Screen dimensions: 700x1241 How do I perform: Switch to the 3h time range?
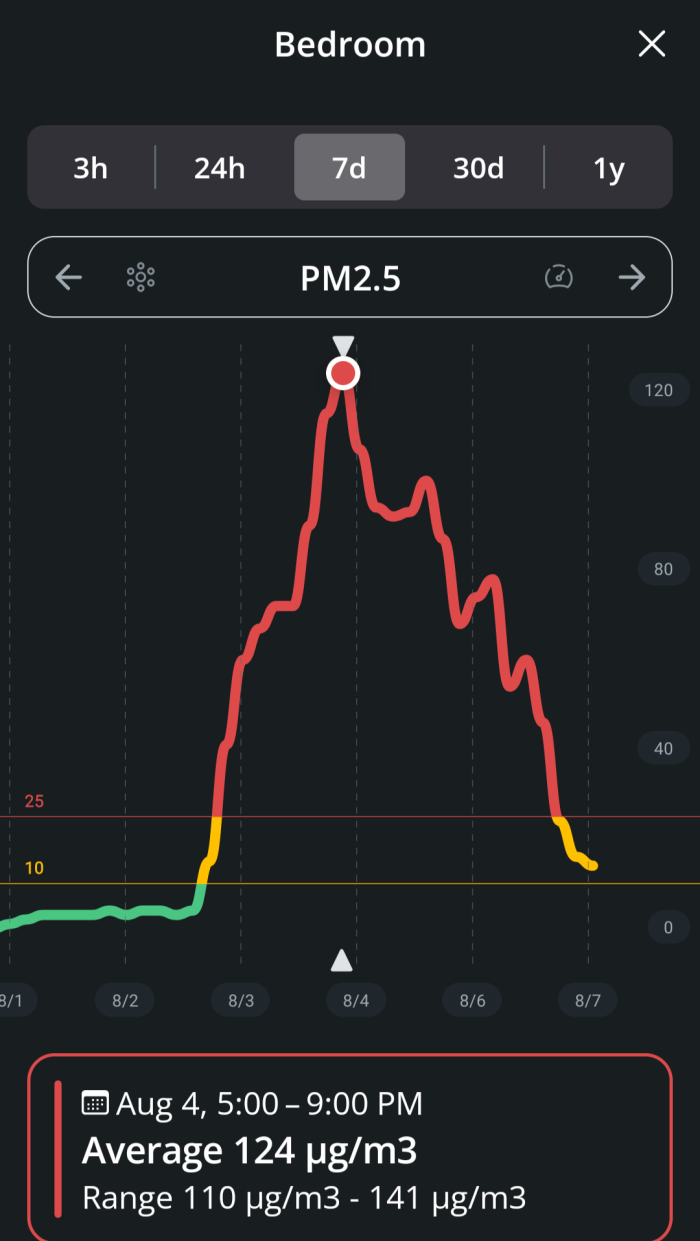pyautogui.click(x=90, y=168)
